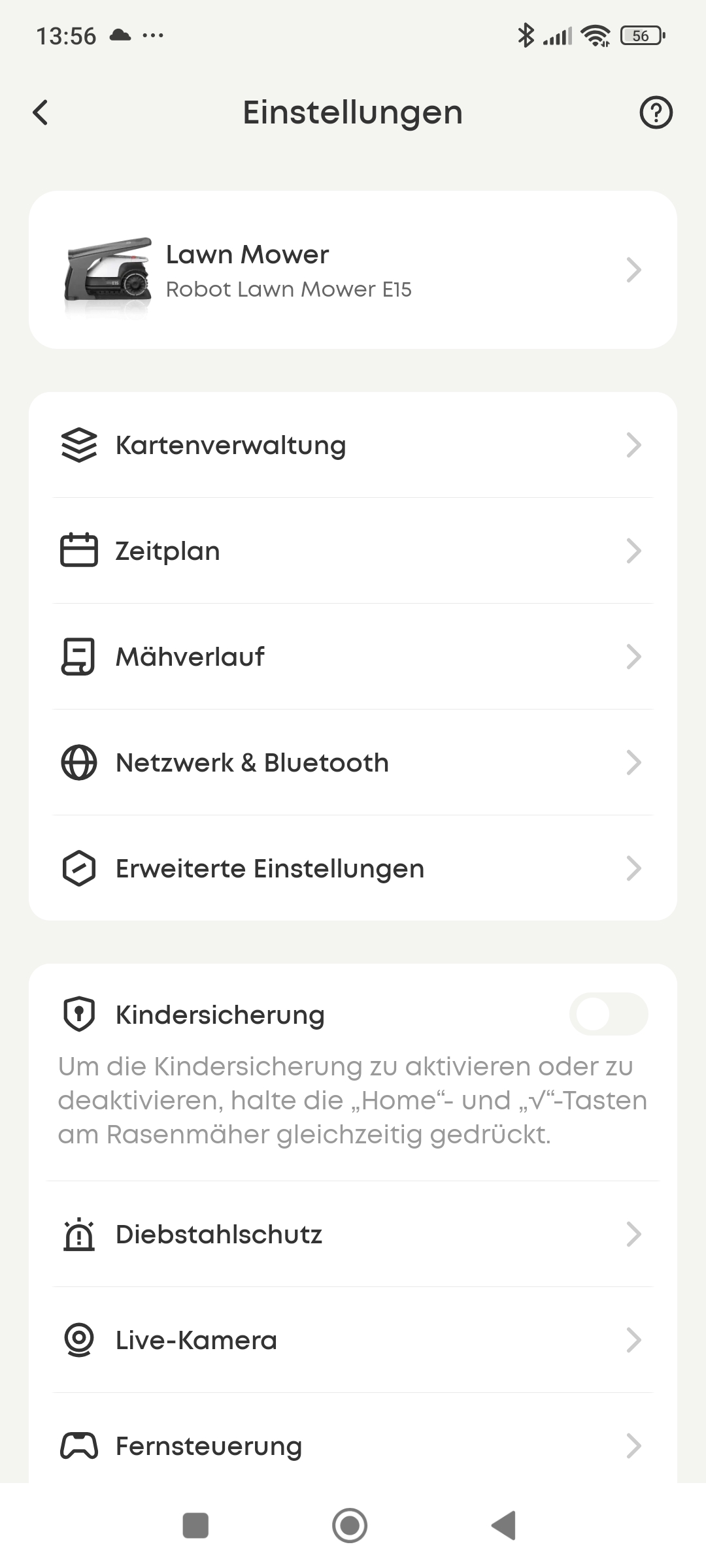706x1568 pixels.
Task: Open recent apps from navigation bar
Action: pos(195,1526)
